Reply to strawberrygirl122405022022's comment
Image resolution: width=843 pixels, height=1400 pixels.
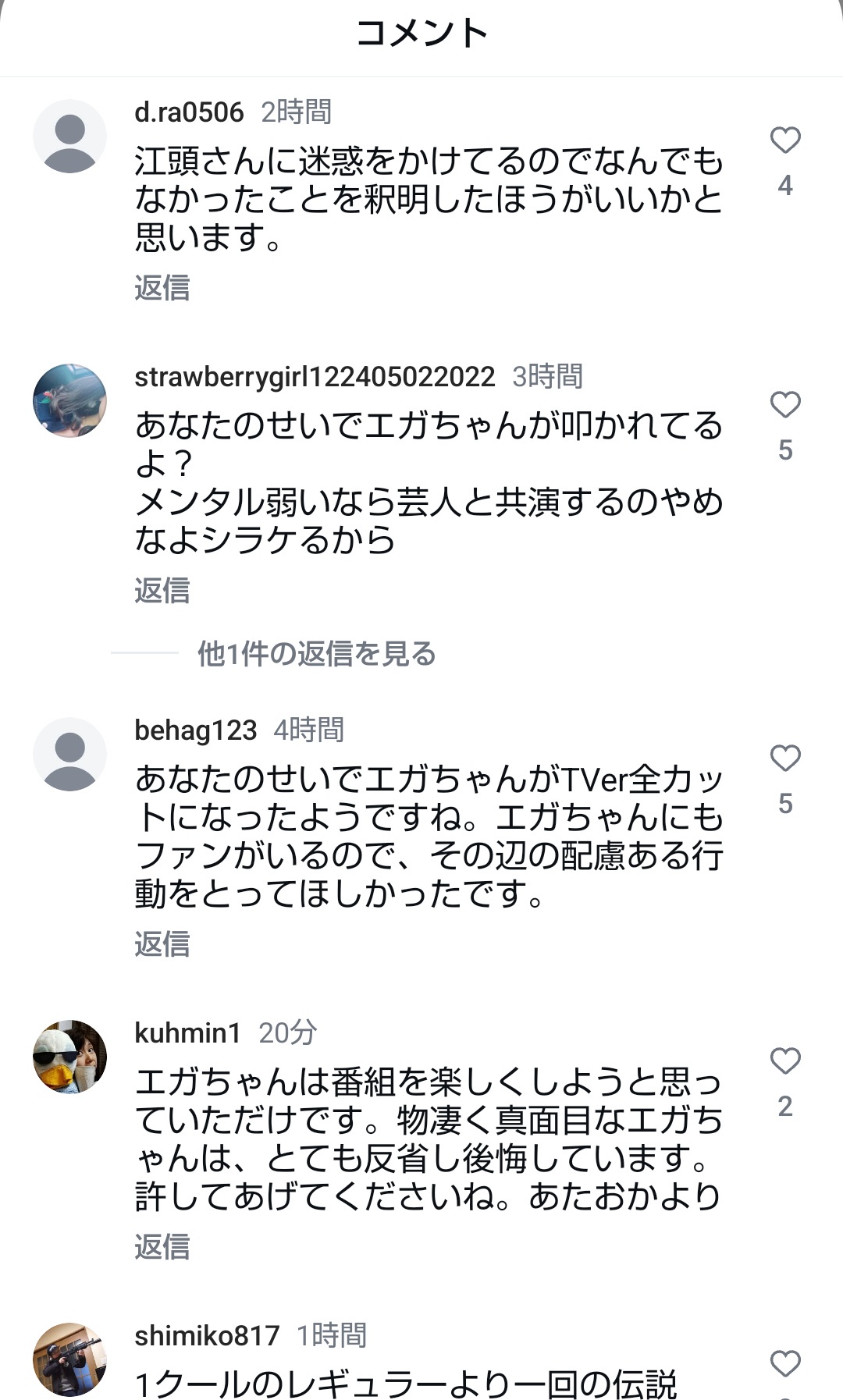coord(162,591)
